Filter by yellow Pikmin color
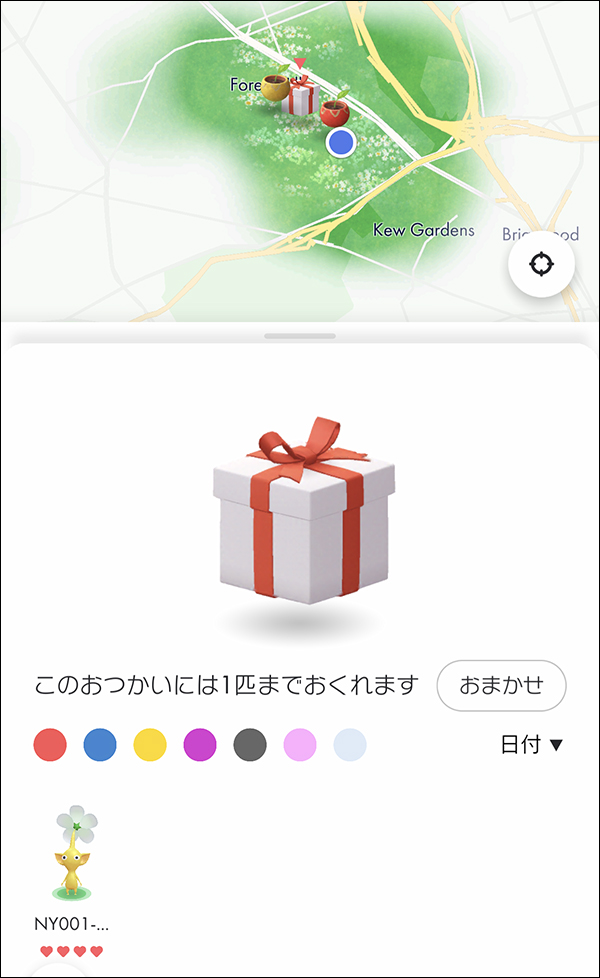 point(150,745)
